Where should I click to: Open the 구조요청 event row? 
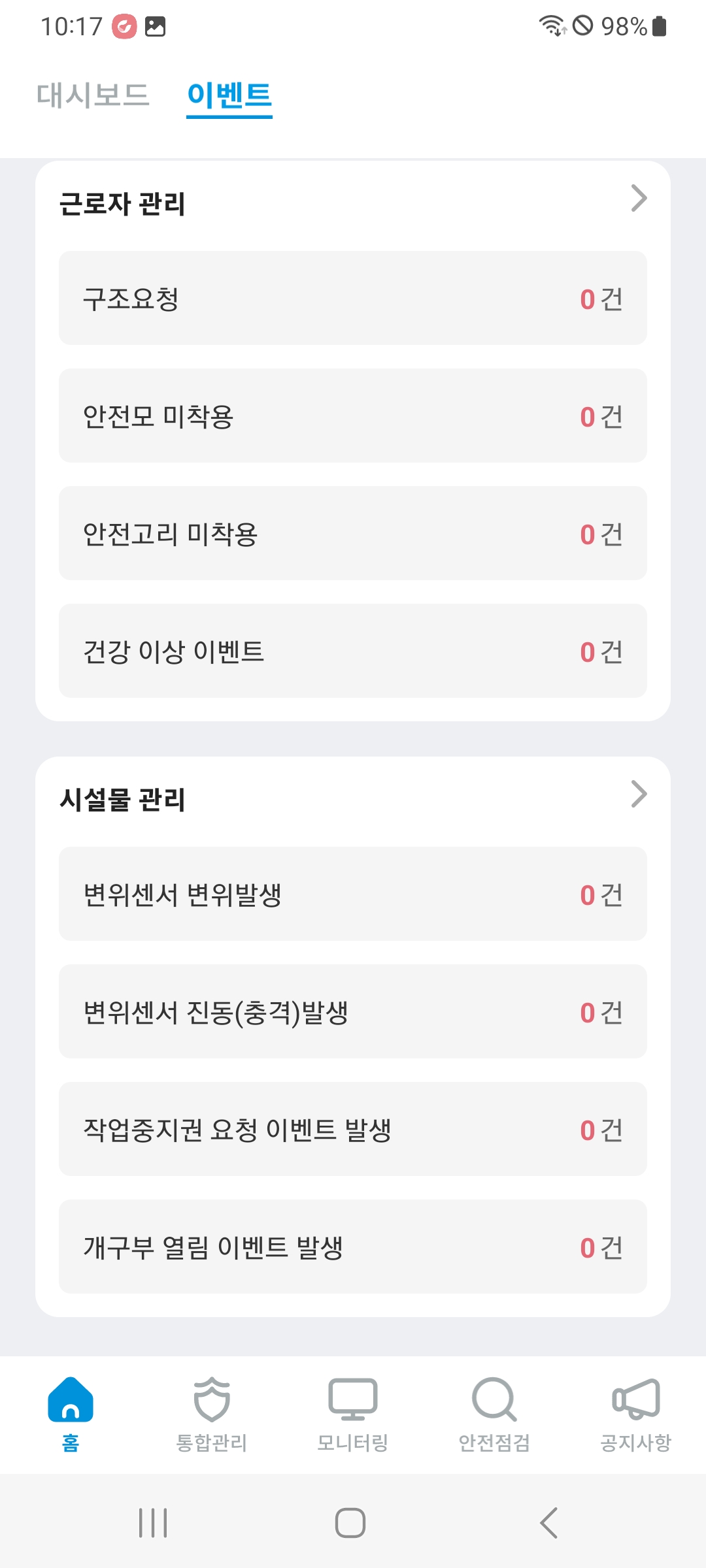coord(353,299)
